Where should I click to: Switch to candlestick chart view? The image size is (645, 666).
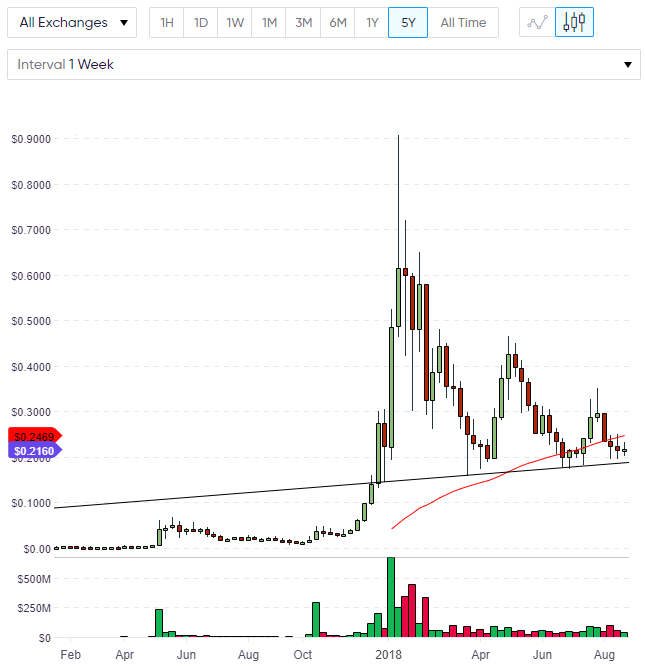point(574,22)
